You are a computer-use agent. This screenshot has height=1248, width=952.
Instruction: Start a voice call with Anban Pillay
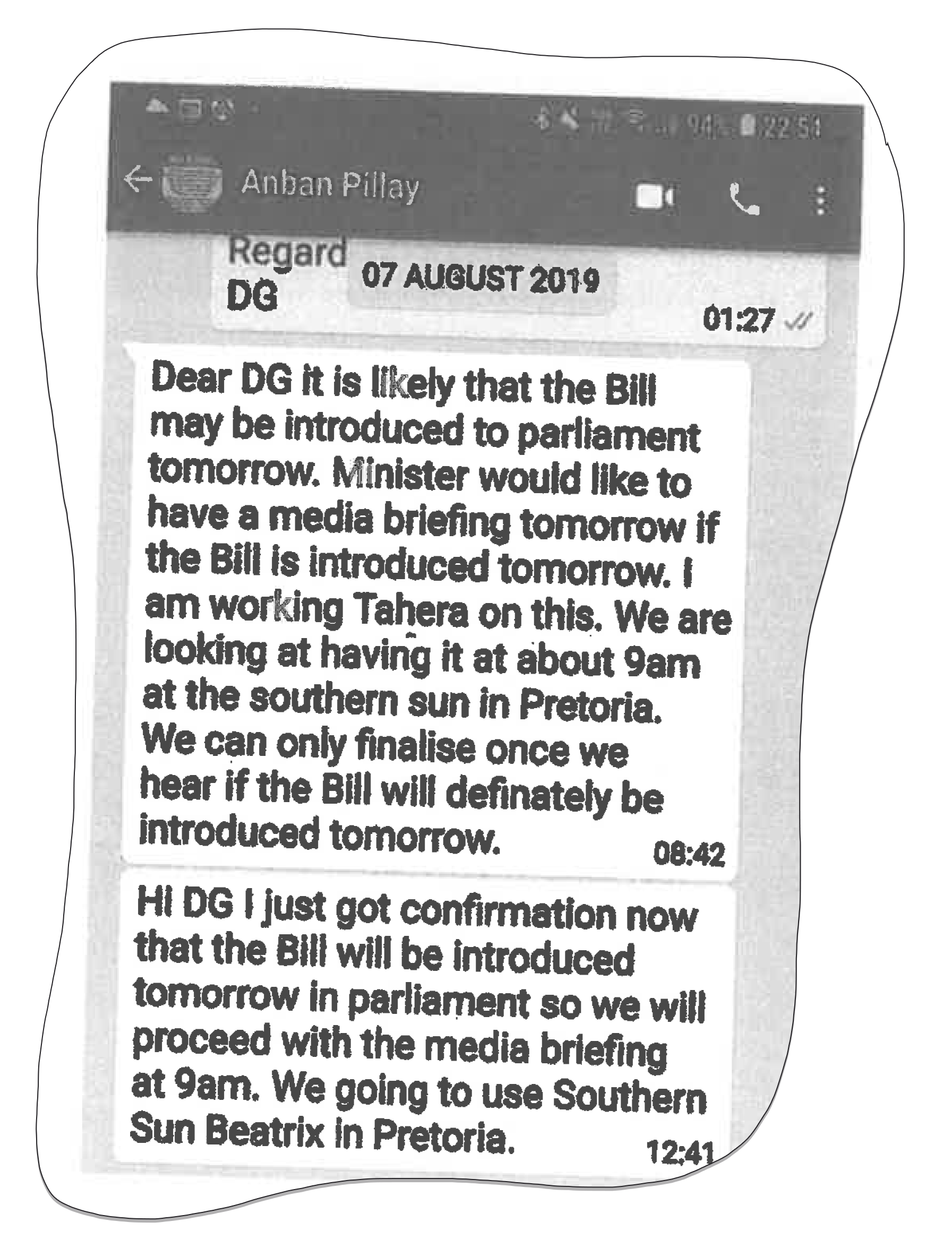(x=743, y=199)
